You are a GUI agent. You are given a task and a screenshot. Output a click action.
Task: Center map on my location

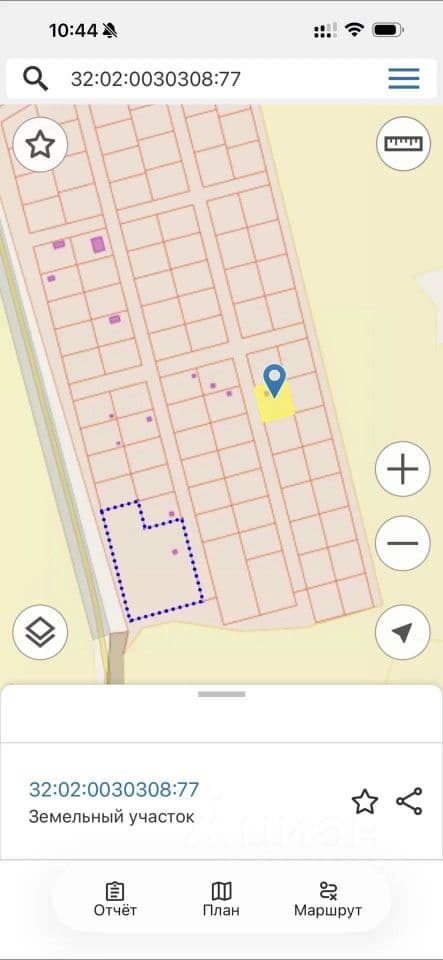(403, 632)
